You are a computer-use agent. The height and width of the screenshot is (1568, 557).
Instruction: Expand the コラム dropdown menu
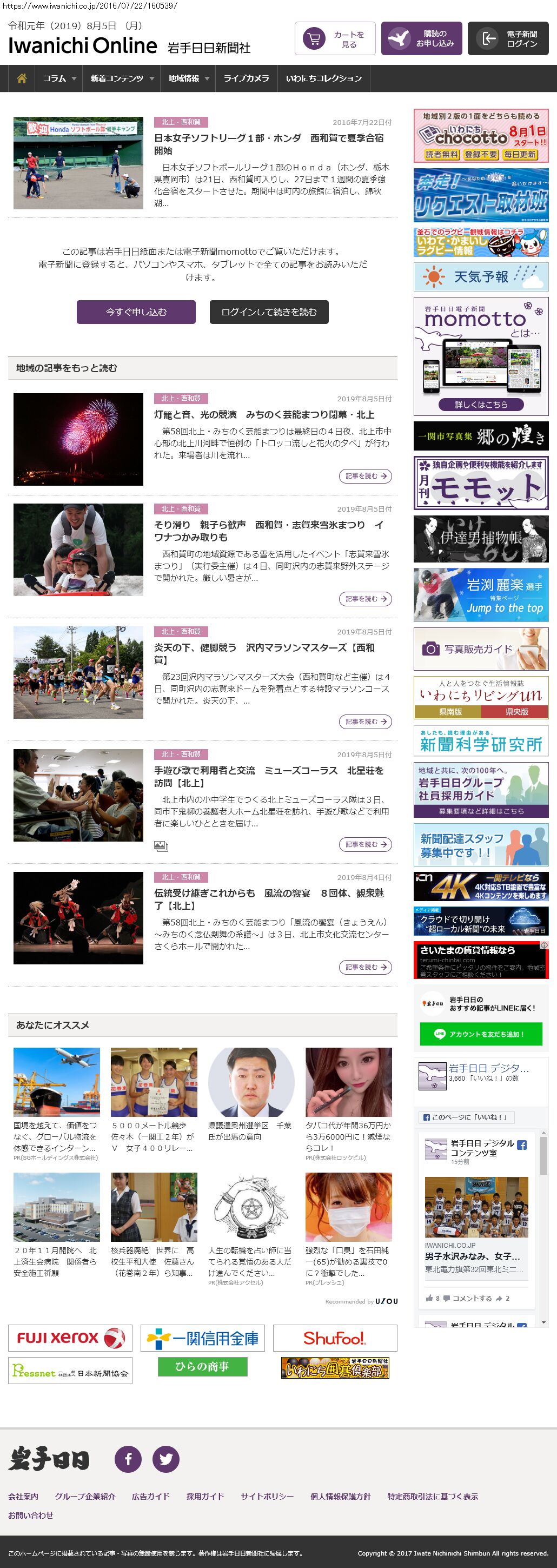pyautogui.click(x=59, y=78)
